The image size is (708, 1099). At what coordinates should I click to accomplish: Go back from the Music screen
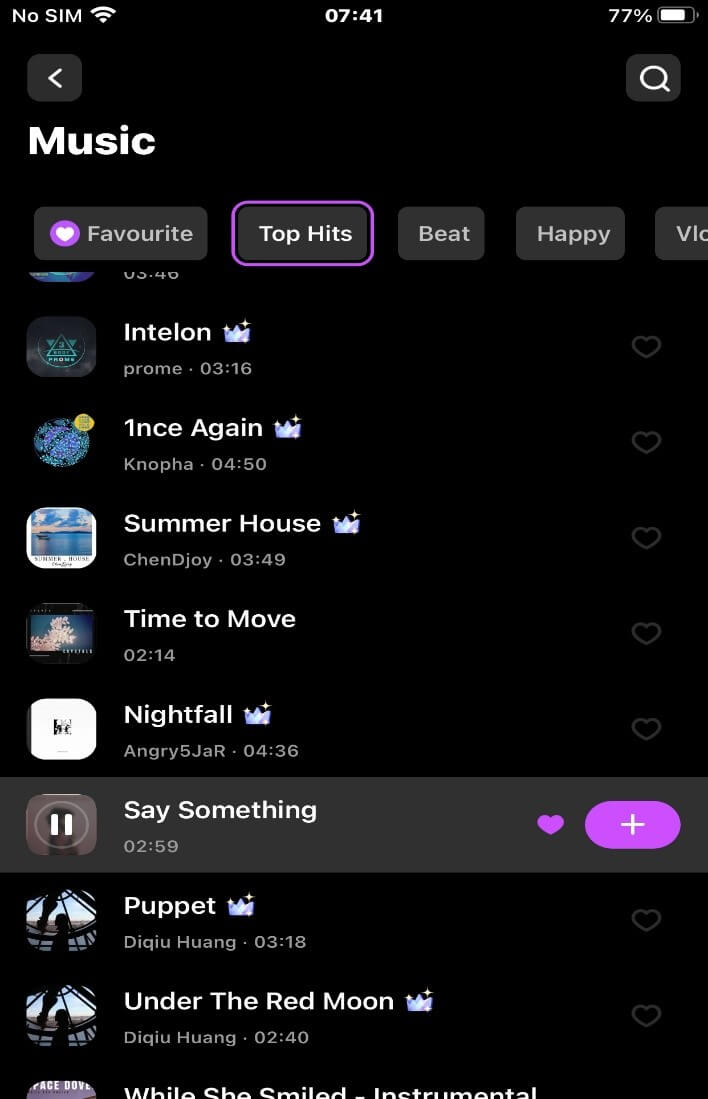[x=55, y=78]
